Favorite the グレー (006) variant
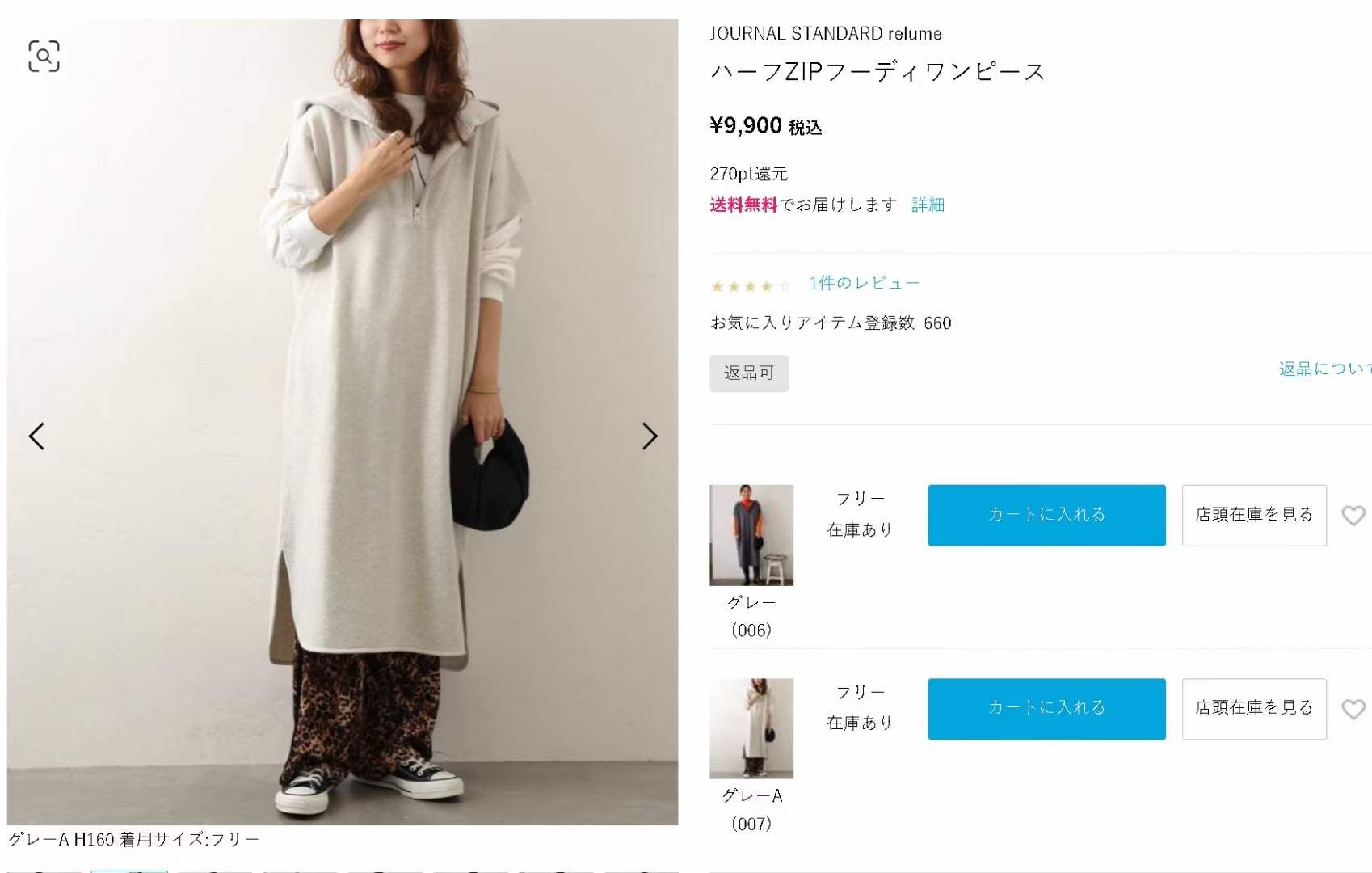This screenshot has height=873, width=1372. [1353, 515]
